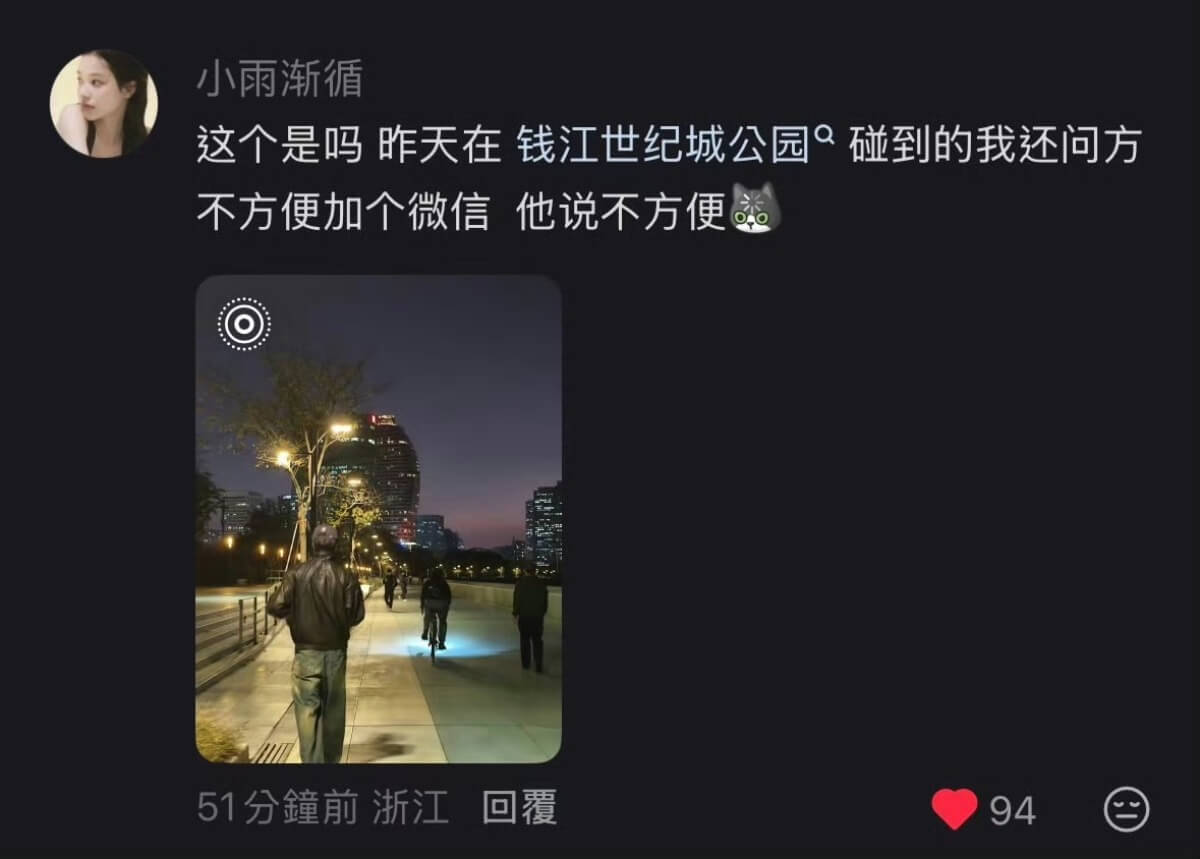Viewport: 1200px width, 859px height.
Task: View the attached night street photo
Action: 378,519
